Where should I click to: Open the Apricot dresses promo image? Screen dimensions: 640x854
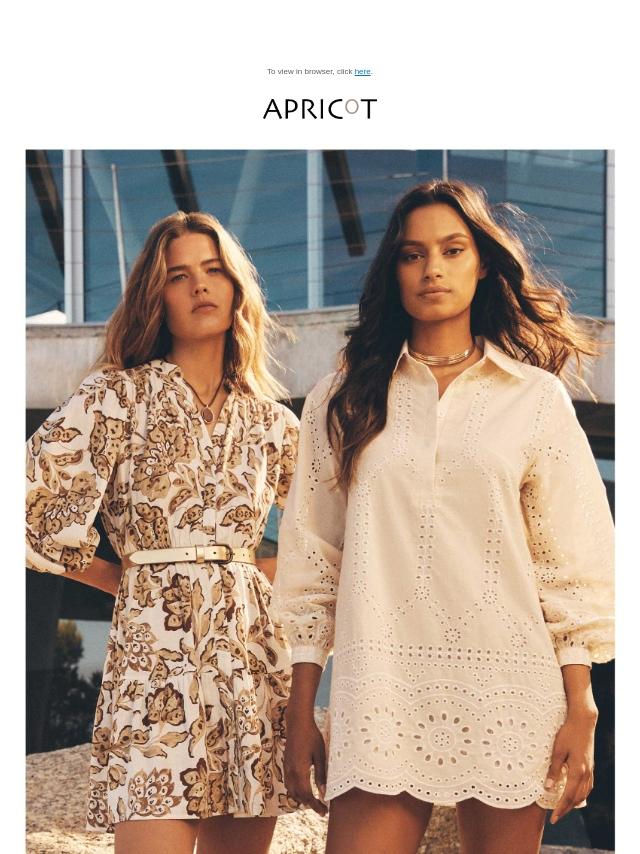tap(320, 500)
